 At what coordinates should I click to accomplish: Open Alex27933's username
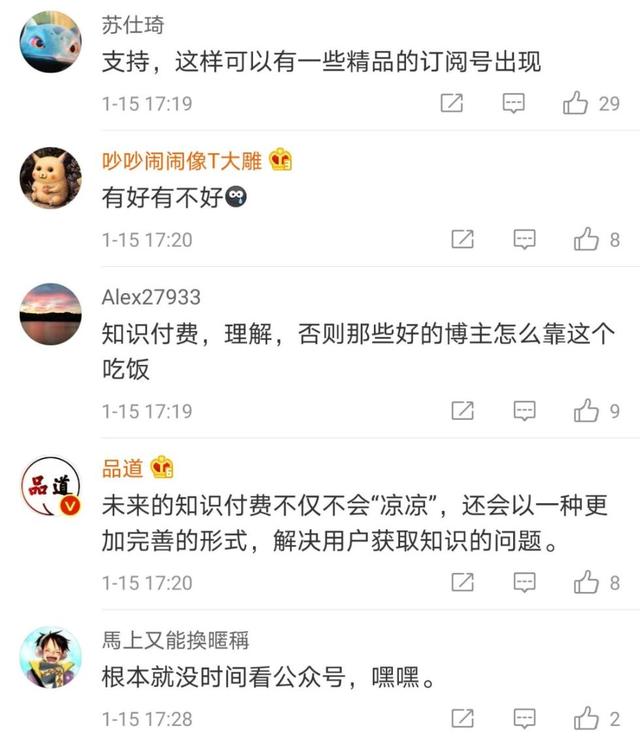[x=151, y=297]
